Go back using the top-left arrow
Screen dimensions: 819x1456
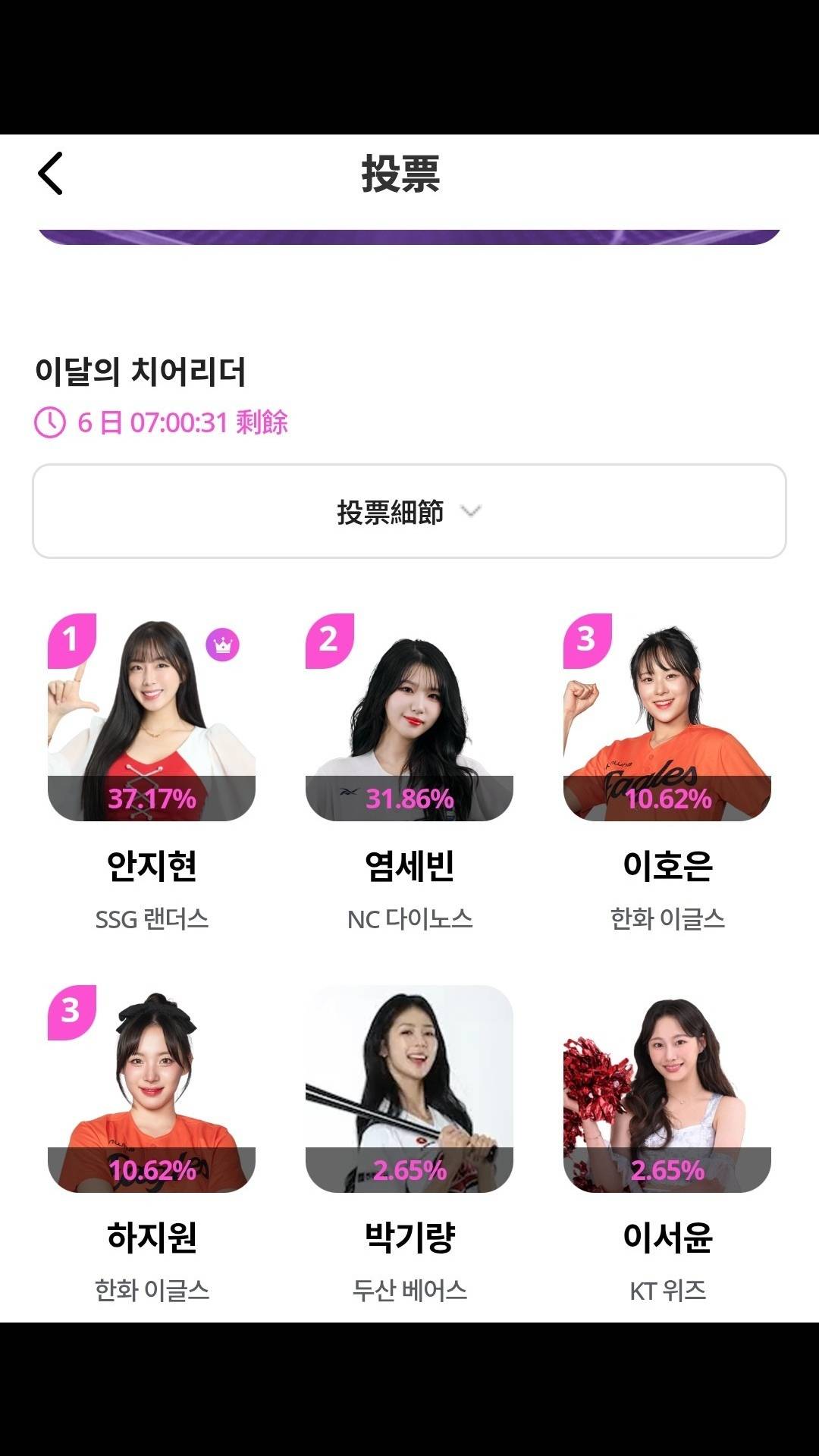[x=51, y=174]
